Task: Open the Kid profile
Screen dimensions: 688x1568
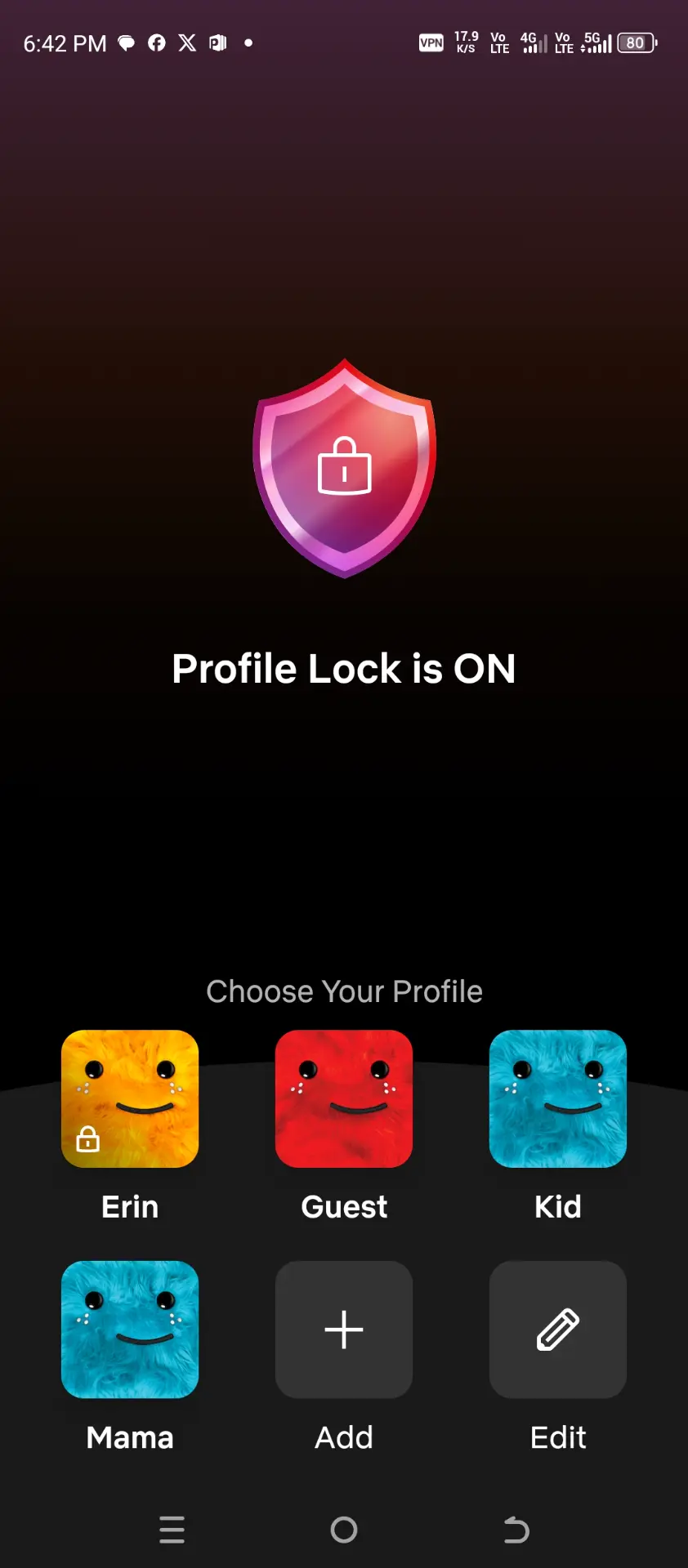Action: click(558, 1098)
